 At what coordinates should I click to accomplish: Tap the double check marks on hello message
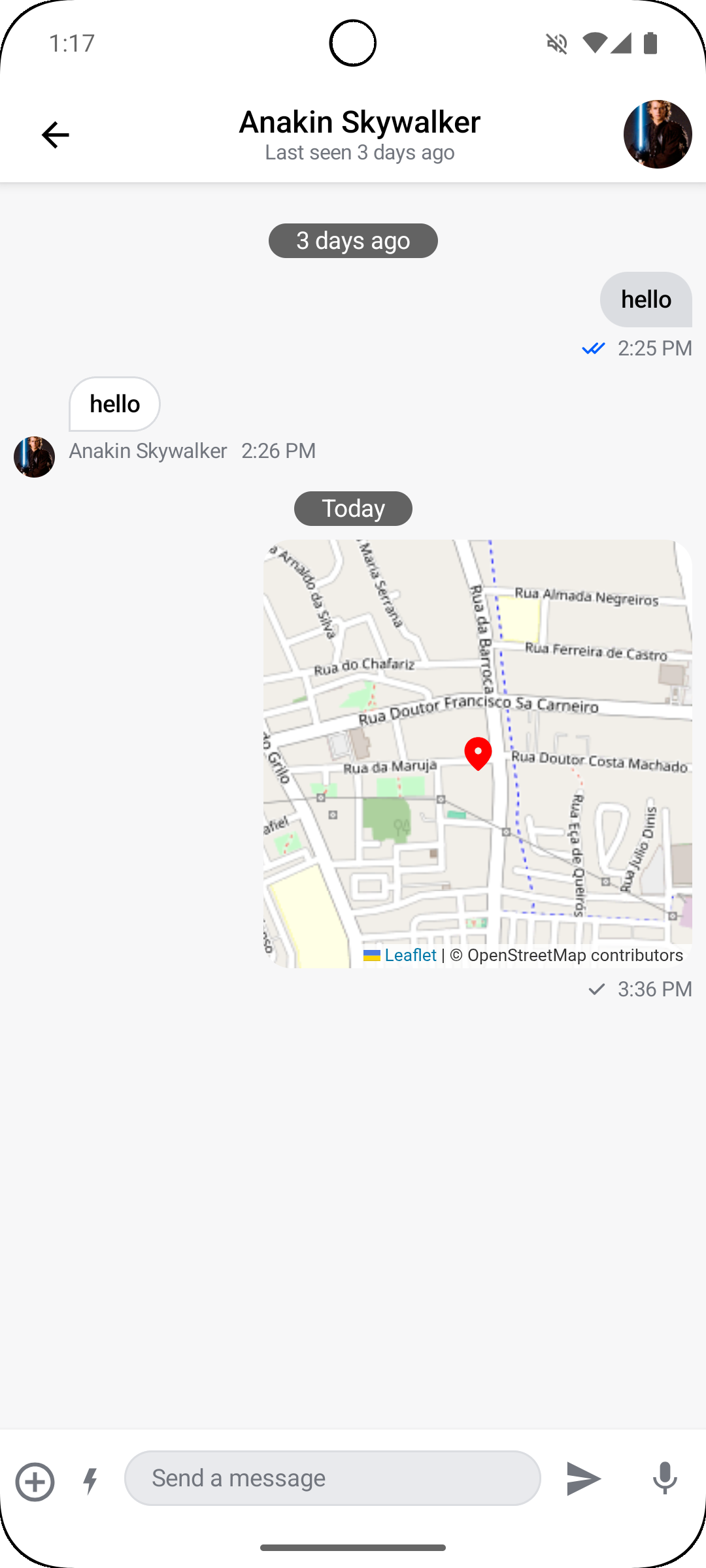[592, 348]
